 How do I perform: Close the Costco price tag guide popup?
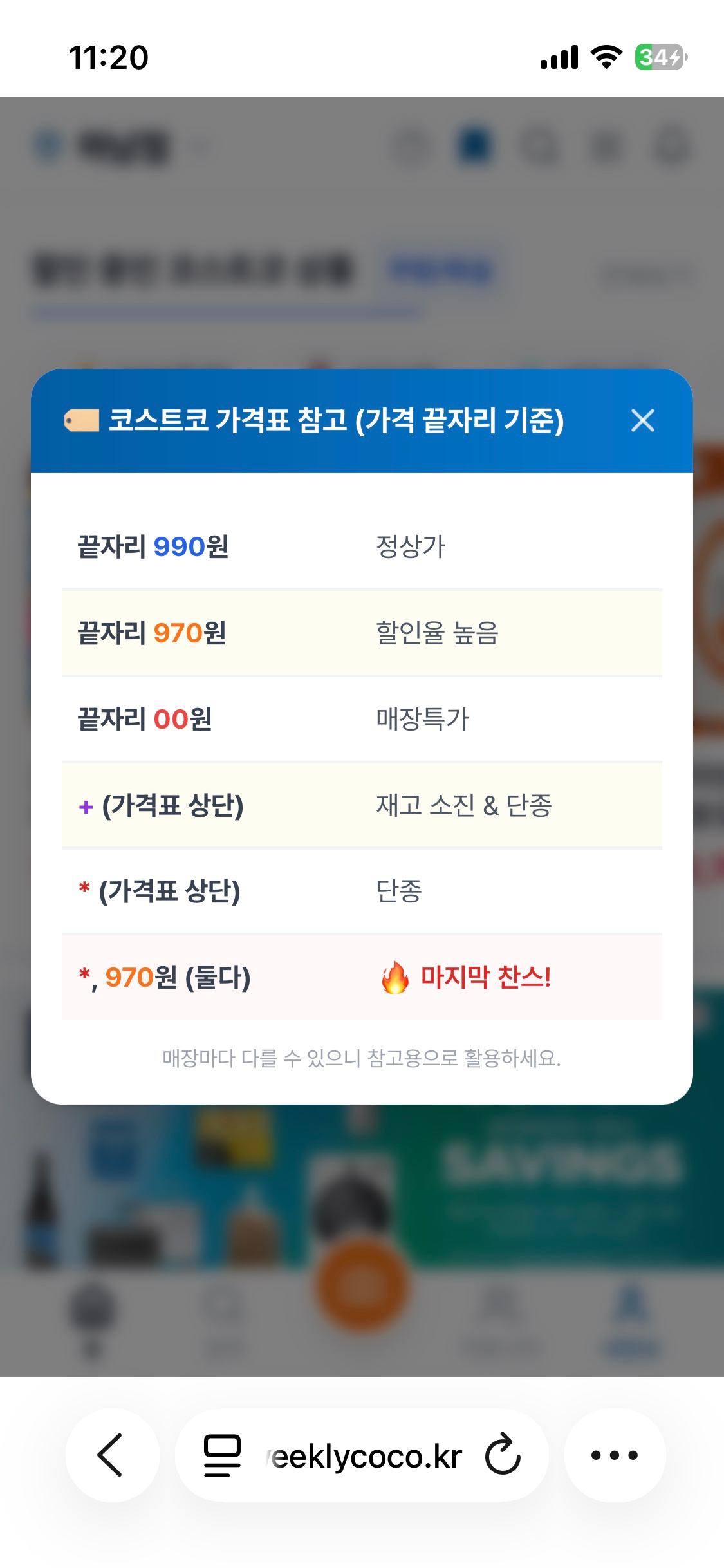click(x=642, y=421)
